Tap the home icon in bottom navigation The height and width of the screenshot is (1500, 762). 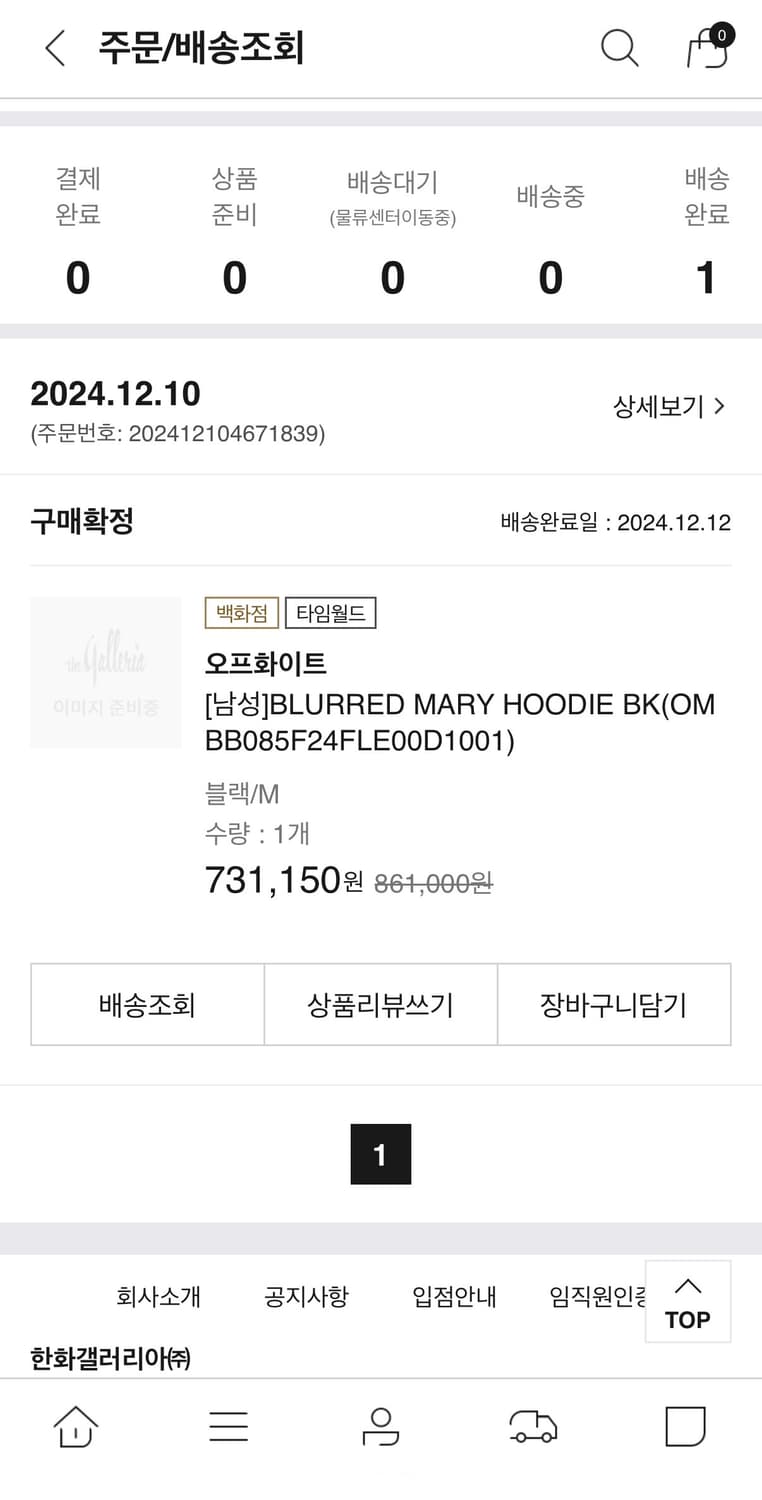[x=76, y=1427]
